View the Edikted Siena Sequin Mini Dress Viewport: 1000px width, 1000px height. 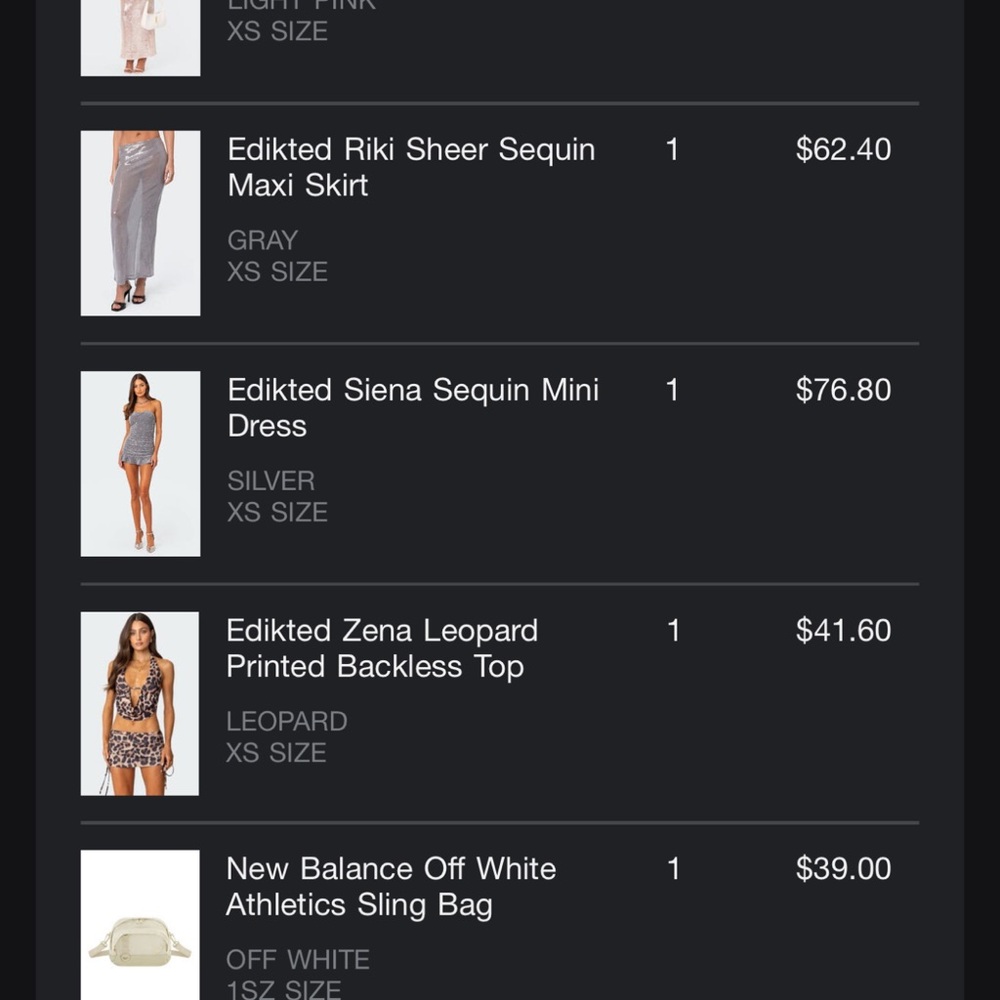[412, 407]
